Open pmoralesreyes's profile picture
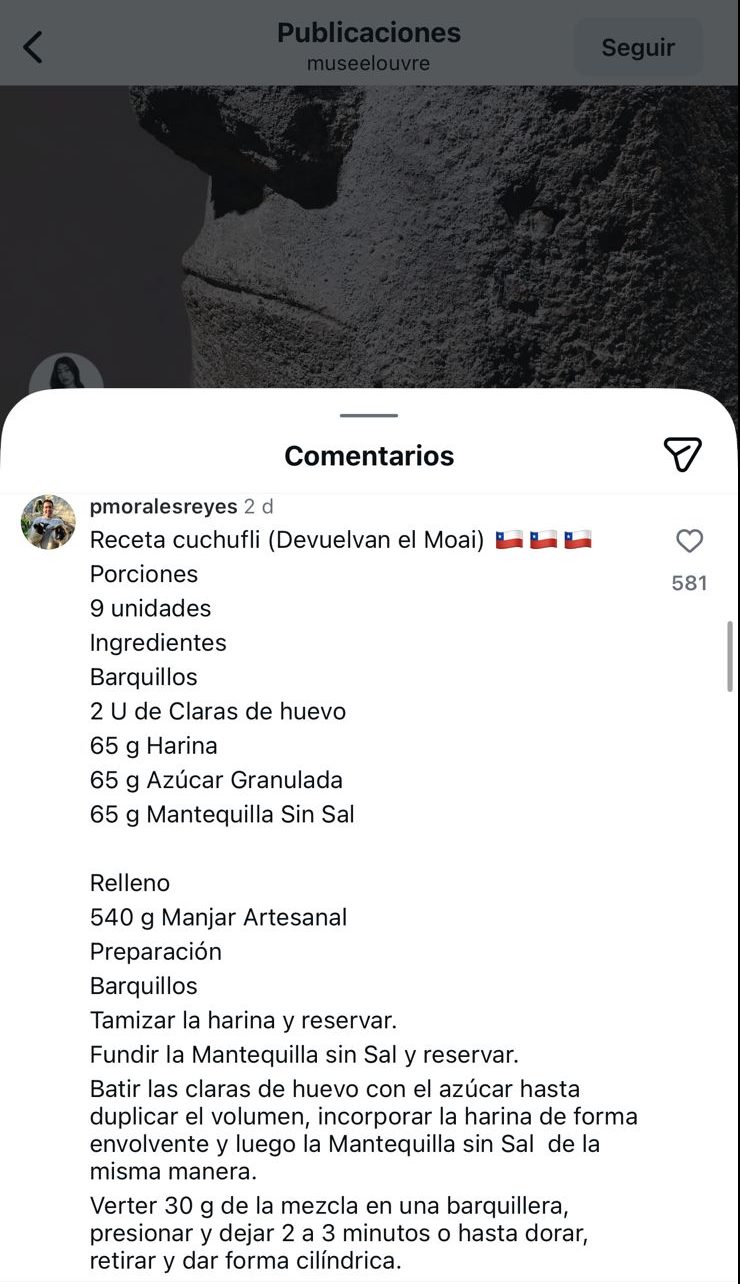 pos(47,521)
